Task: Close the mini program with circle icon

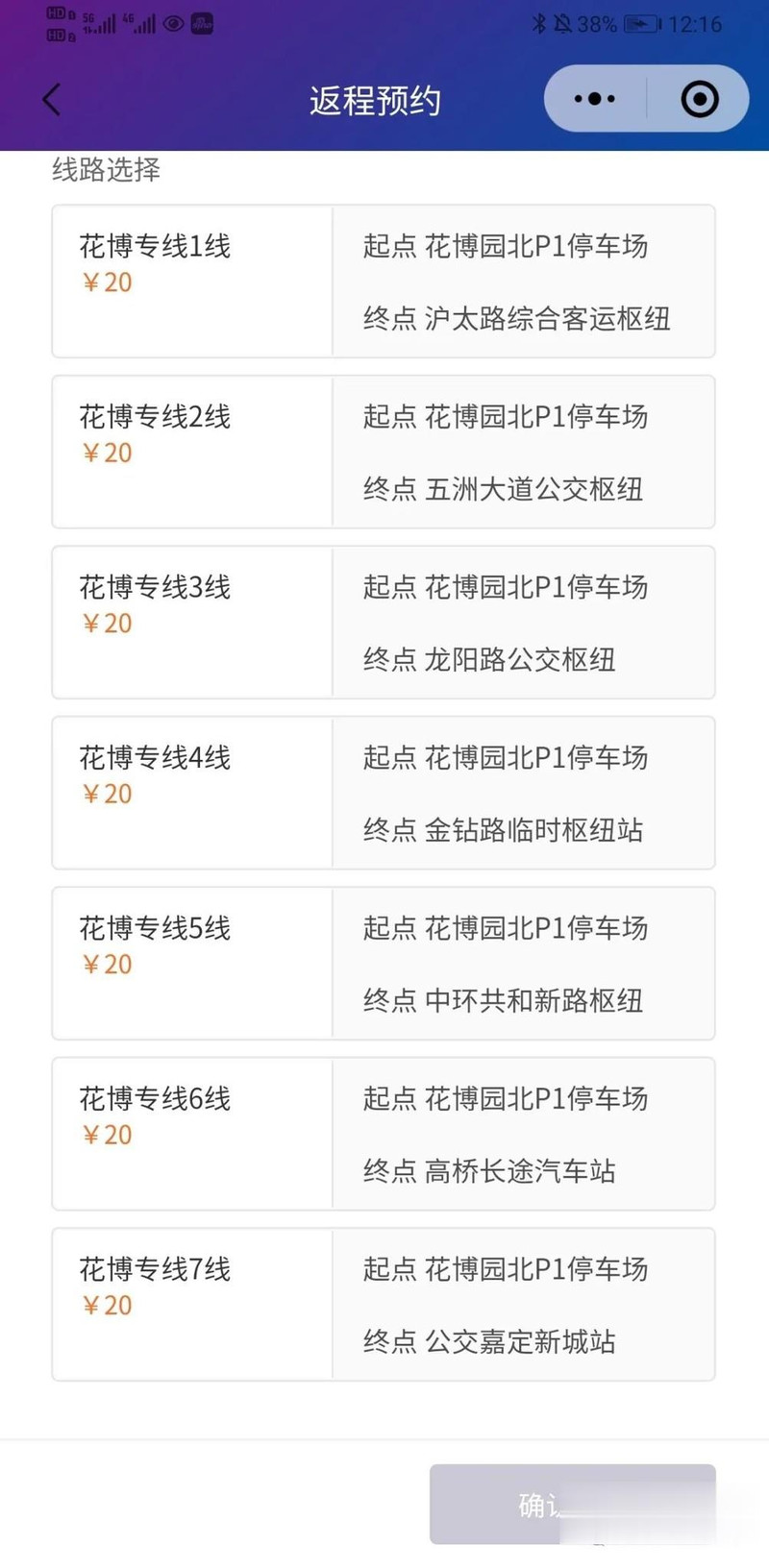Action: point(700,99)
